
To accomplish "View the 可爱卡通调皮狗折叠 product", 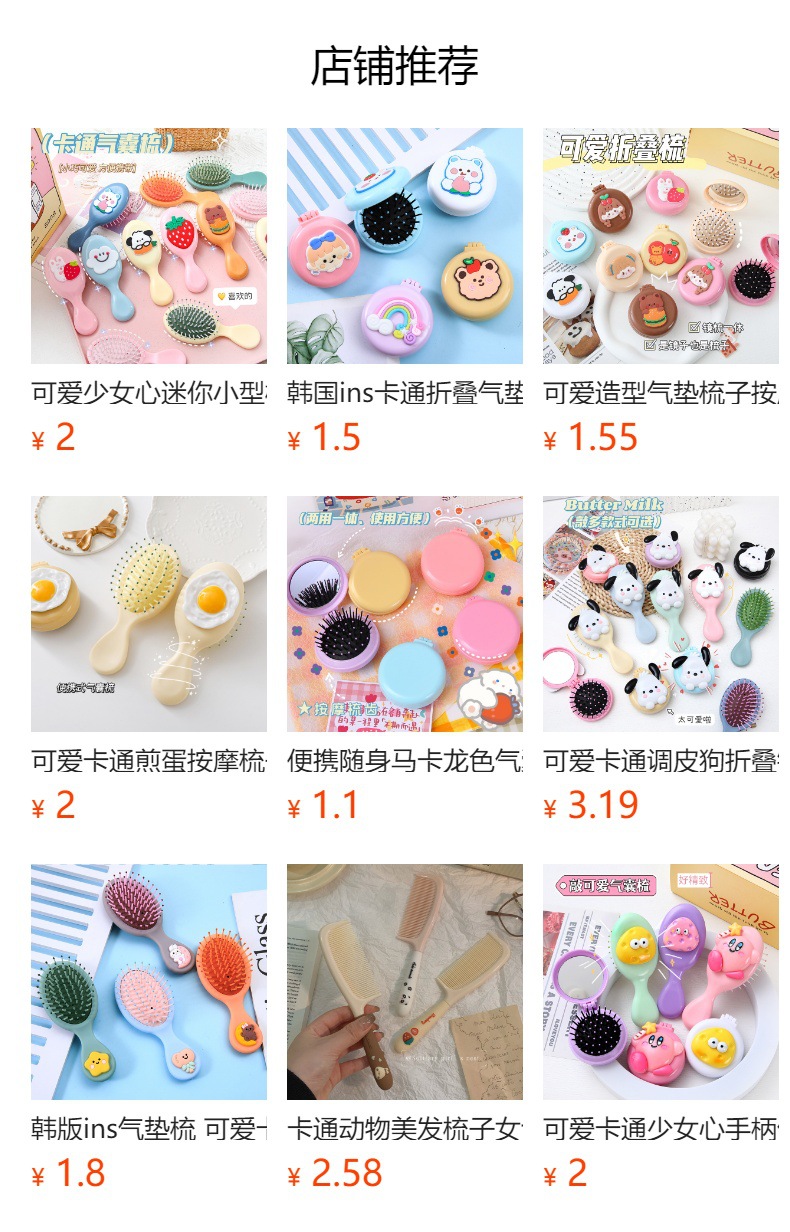I will coord(661,661).
